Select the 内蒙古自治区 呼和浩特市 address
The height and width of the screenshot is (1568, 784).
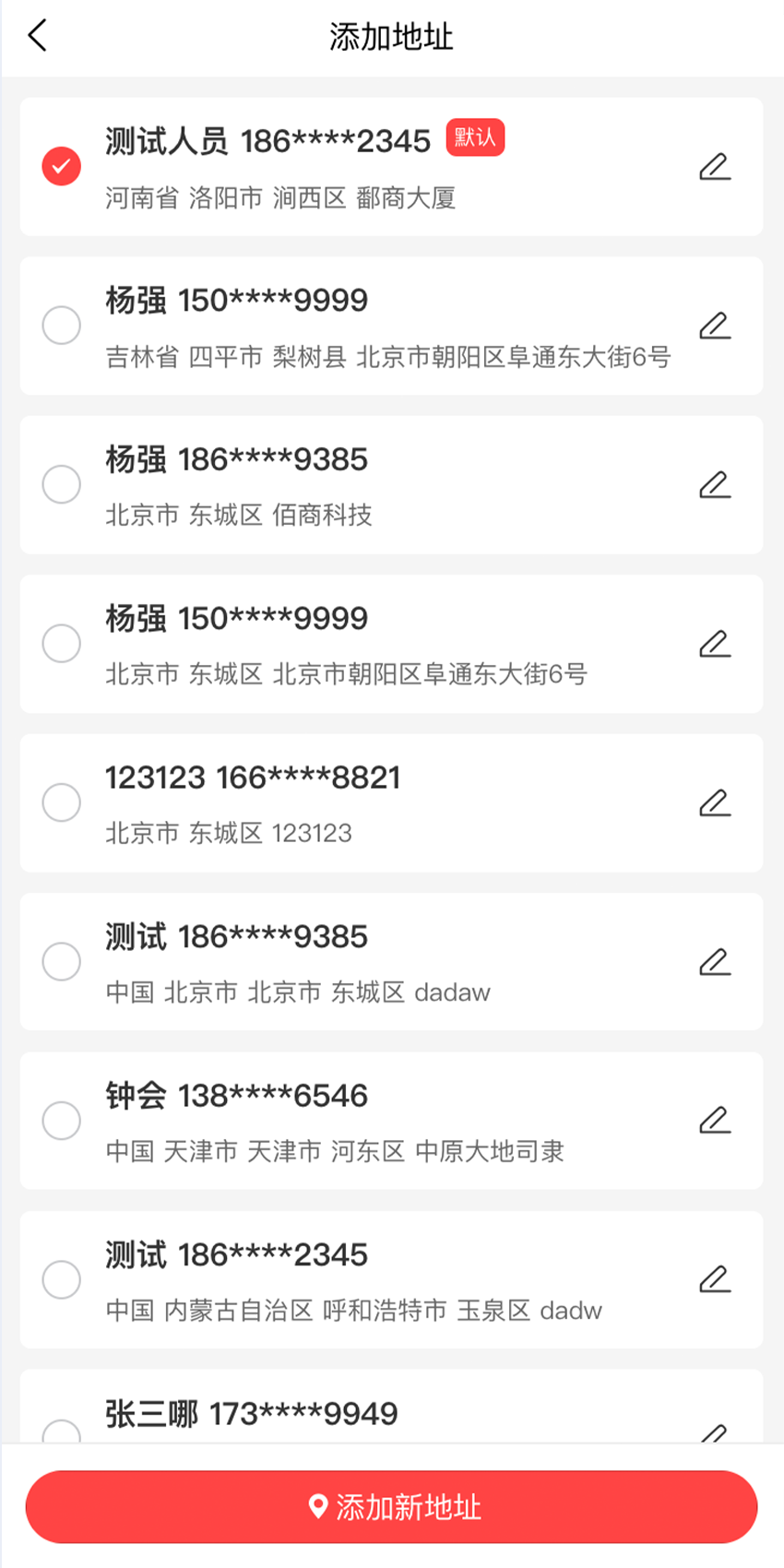click(62, 1279)
